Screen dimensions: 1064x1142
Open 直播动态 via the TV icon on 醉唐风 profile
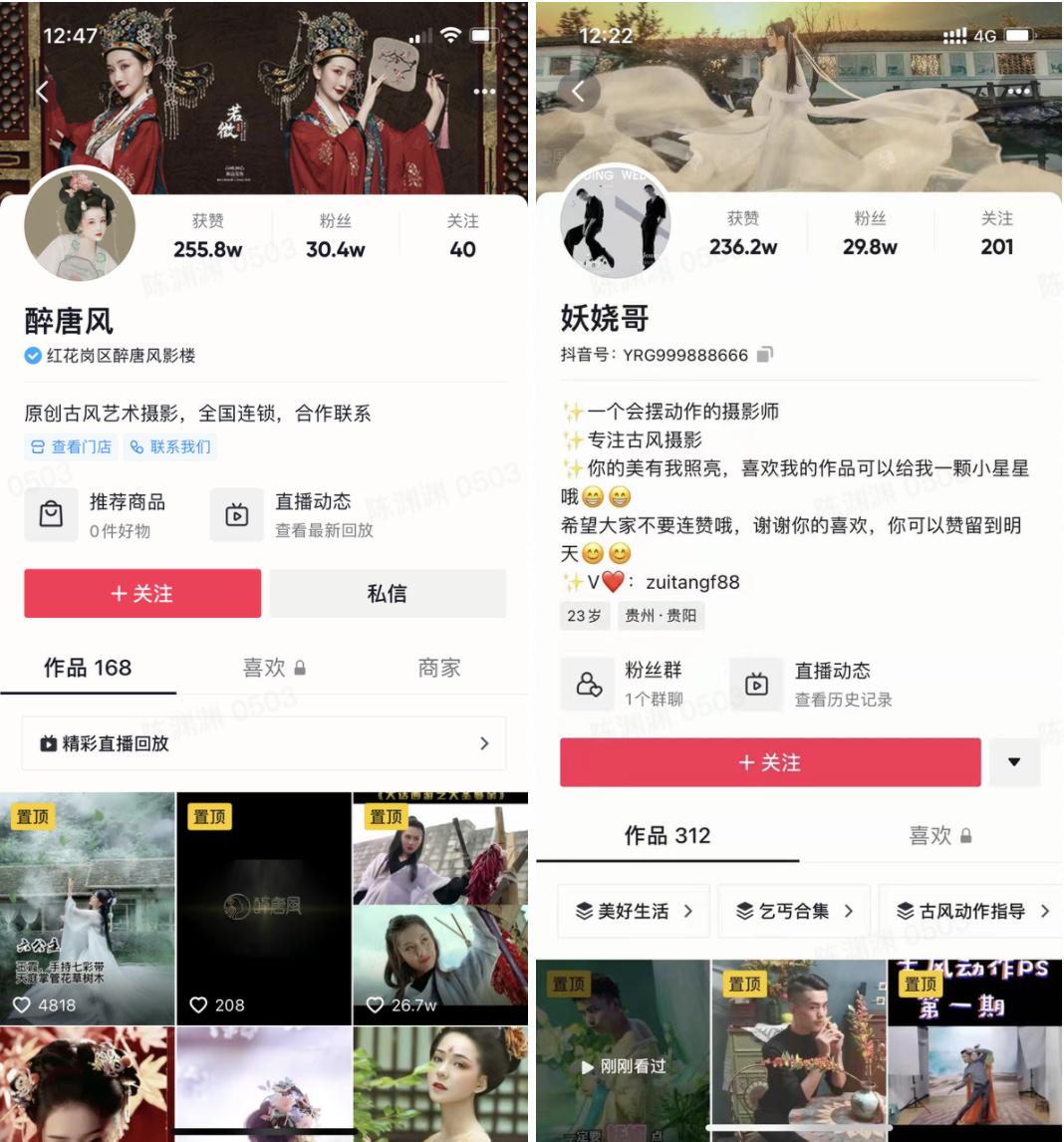pos(237,514)
